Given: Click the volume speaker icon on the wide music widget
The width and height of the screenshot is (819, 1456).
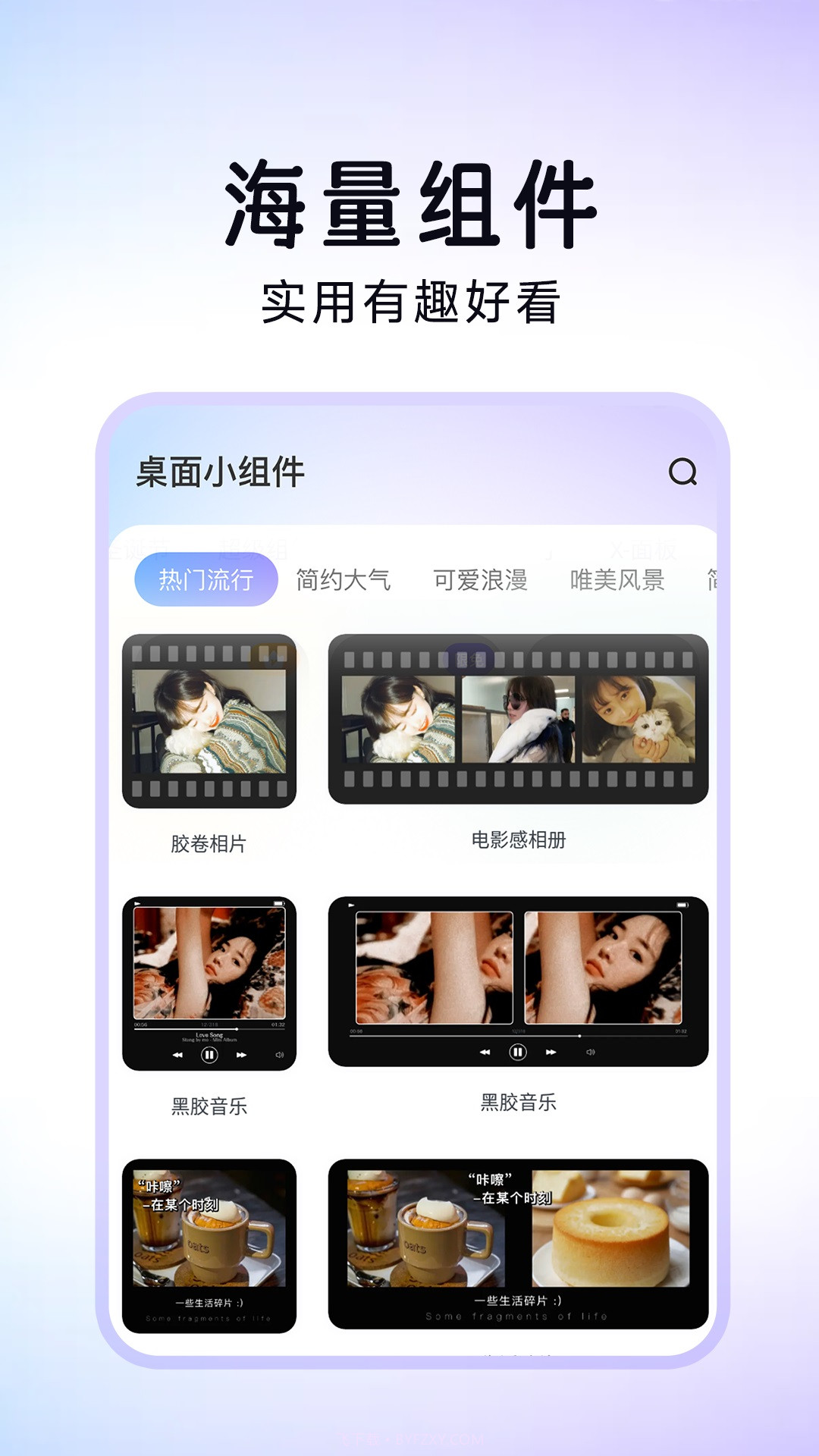Looking at the screenshot, I should pyautogui.click(x=589, y=1050).
